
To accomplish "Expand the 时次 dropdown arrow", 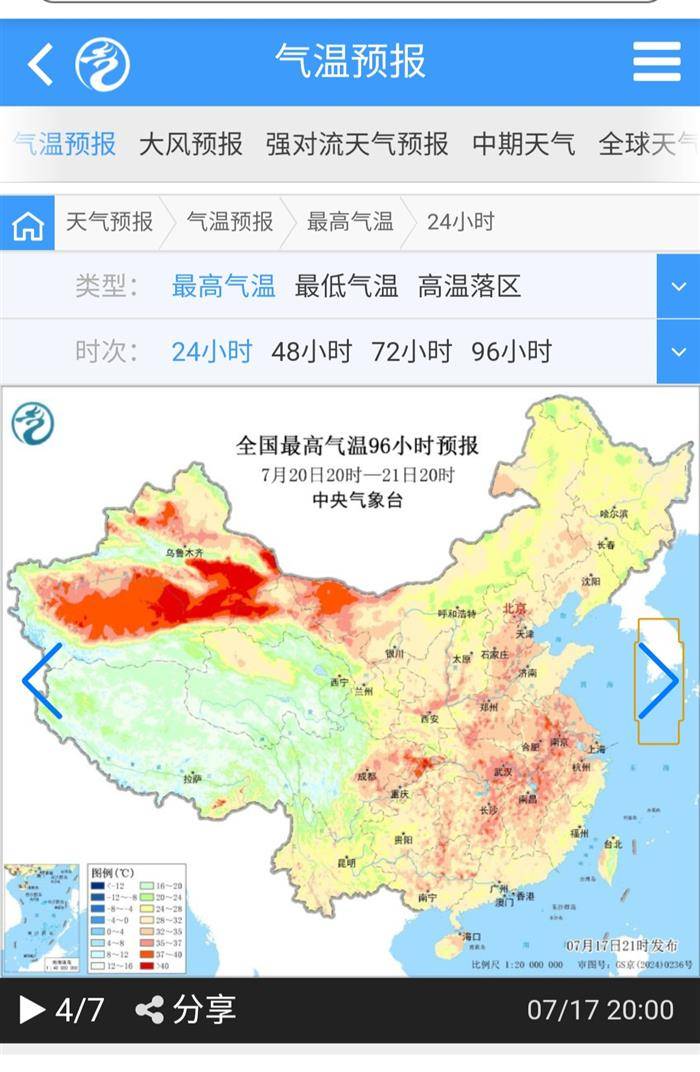I will click(678, 352).
